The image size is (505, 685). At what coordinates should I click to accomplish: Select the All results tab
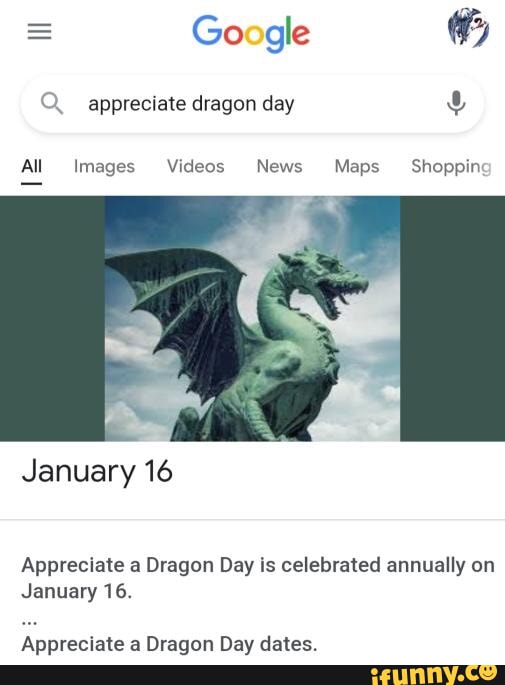point(31,166)
